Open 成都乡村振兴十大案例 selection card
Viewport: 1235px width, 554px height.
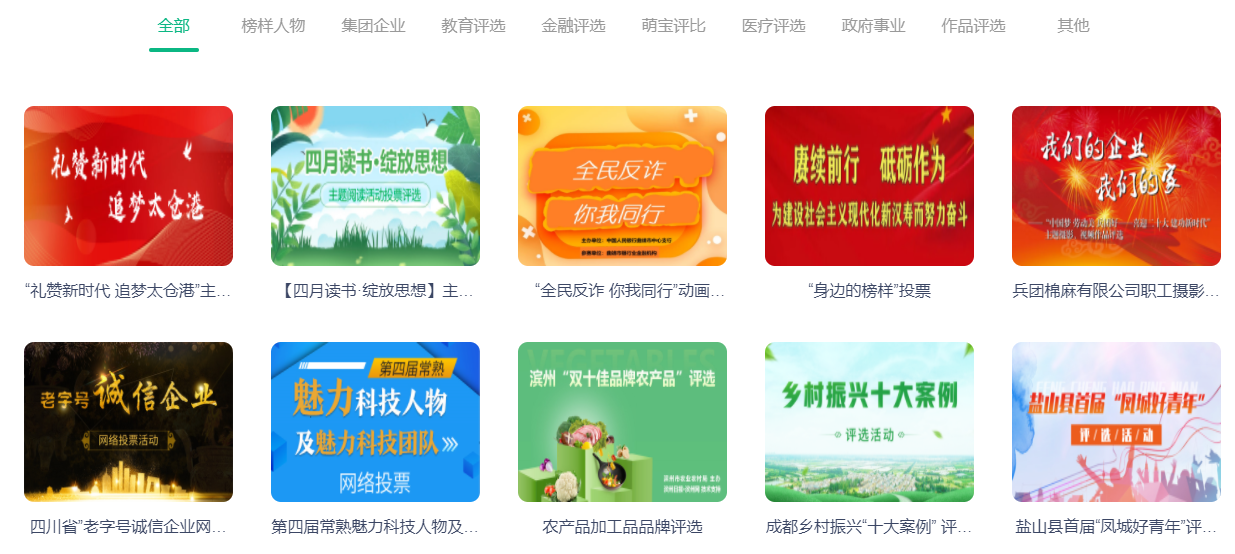pyautogui.click(x=869, y=422)
